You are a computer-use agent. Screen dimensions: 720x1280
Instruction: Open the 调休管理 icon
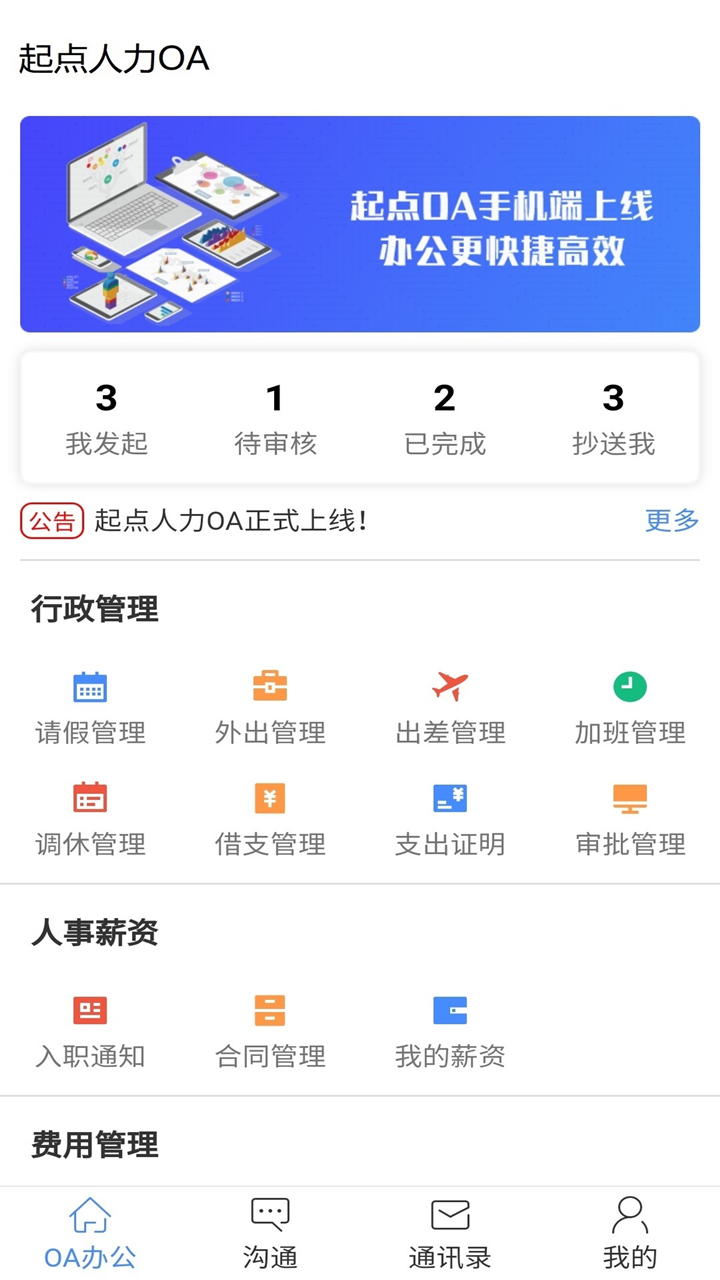(x=90, y=798)
